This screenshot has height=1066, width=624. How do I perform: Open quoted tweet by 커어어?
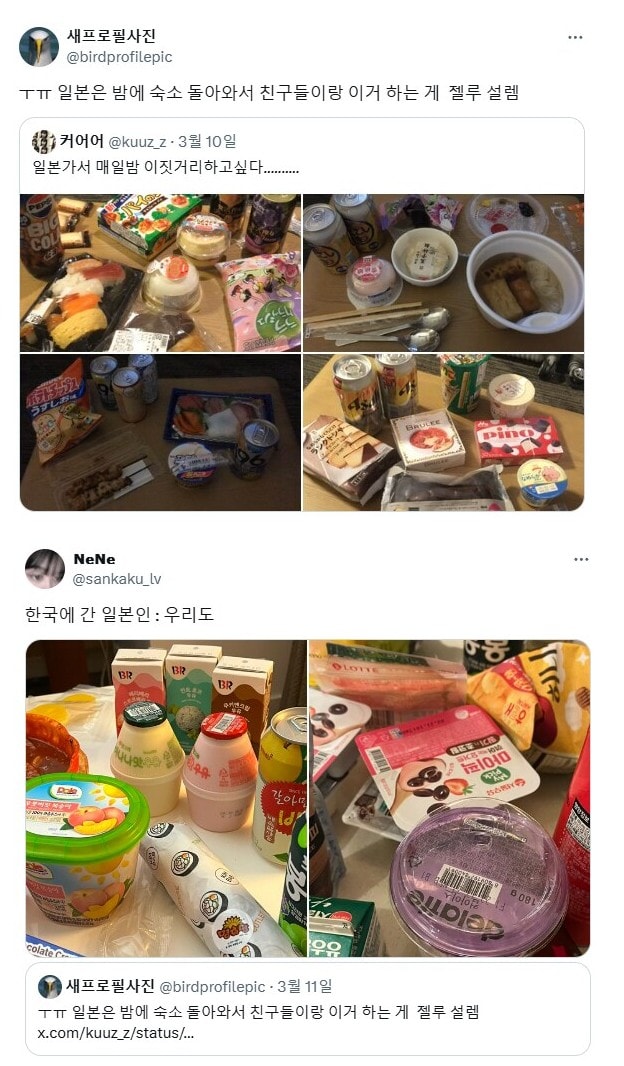click(300, 153)
